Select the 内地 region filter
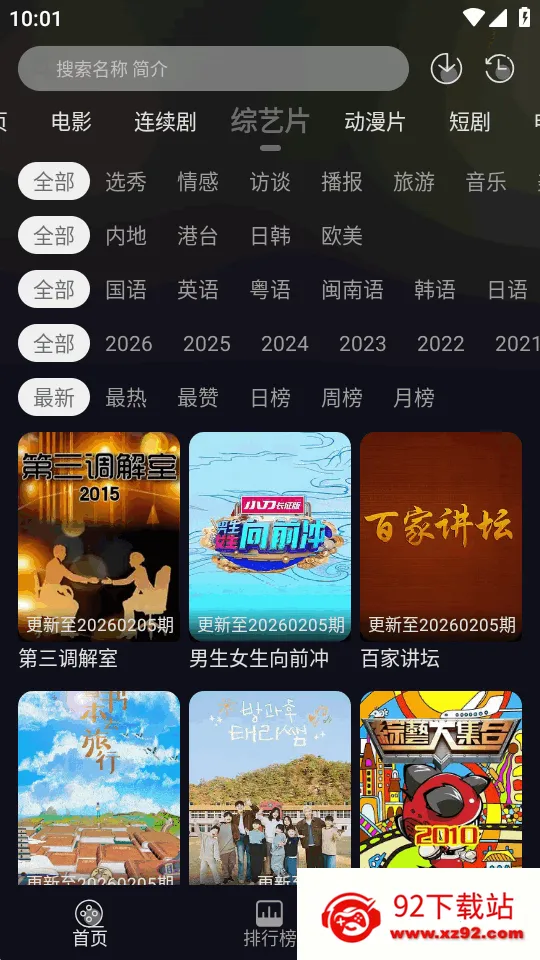Viewport: 540px width, 960px height. click(x=126, y=236)
